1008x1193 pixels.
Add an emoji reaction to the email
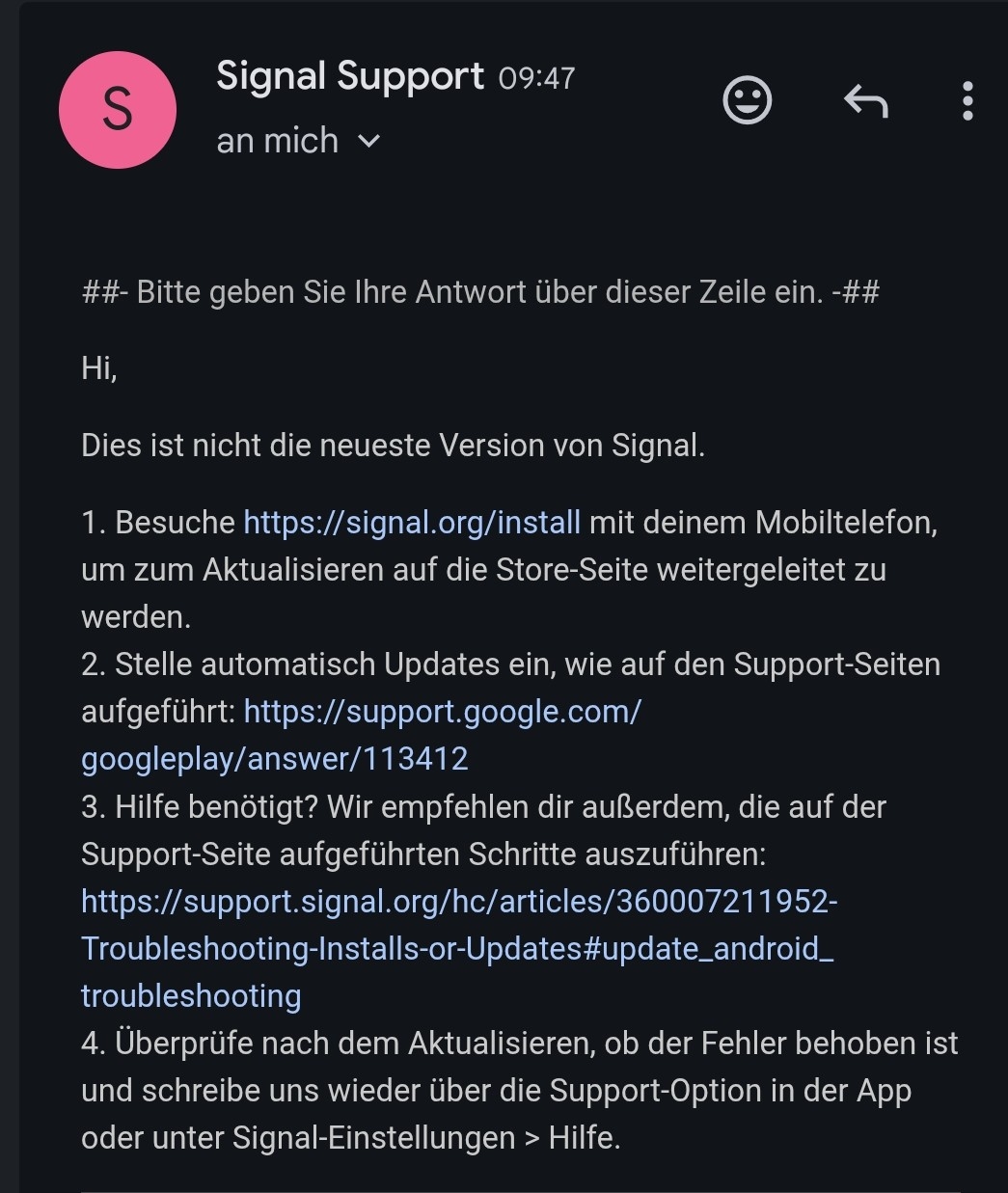click(x=748, y=101)
